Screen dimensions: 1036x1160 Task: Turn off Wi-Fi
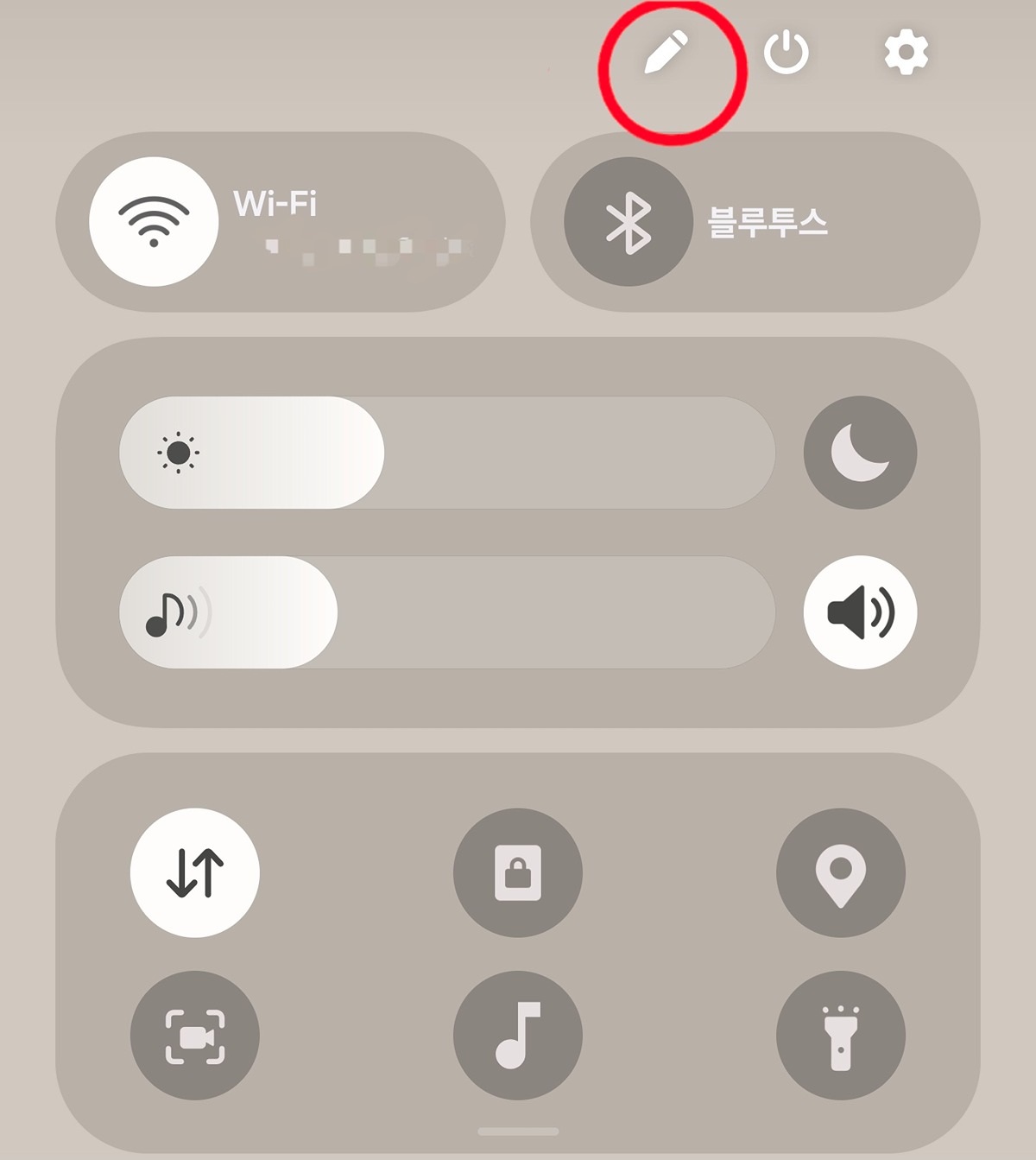pos(154,222)
